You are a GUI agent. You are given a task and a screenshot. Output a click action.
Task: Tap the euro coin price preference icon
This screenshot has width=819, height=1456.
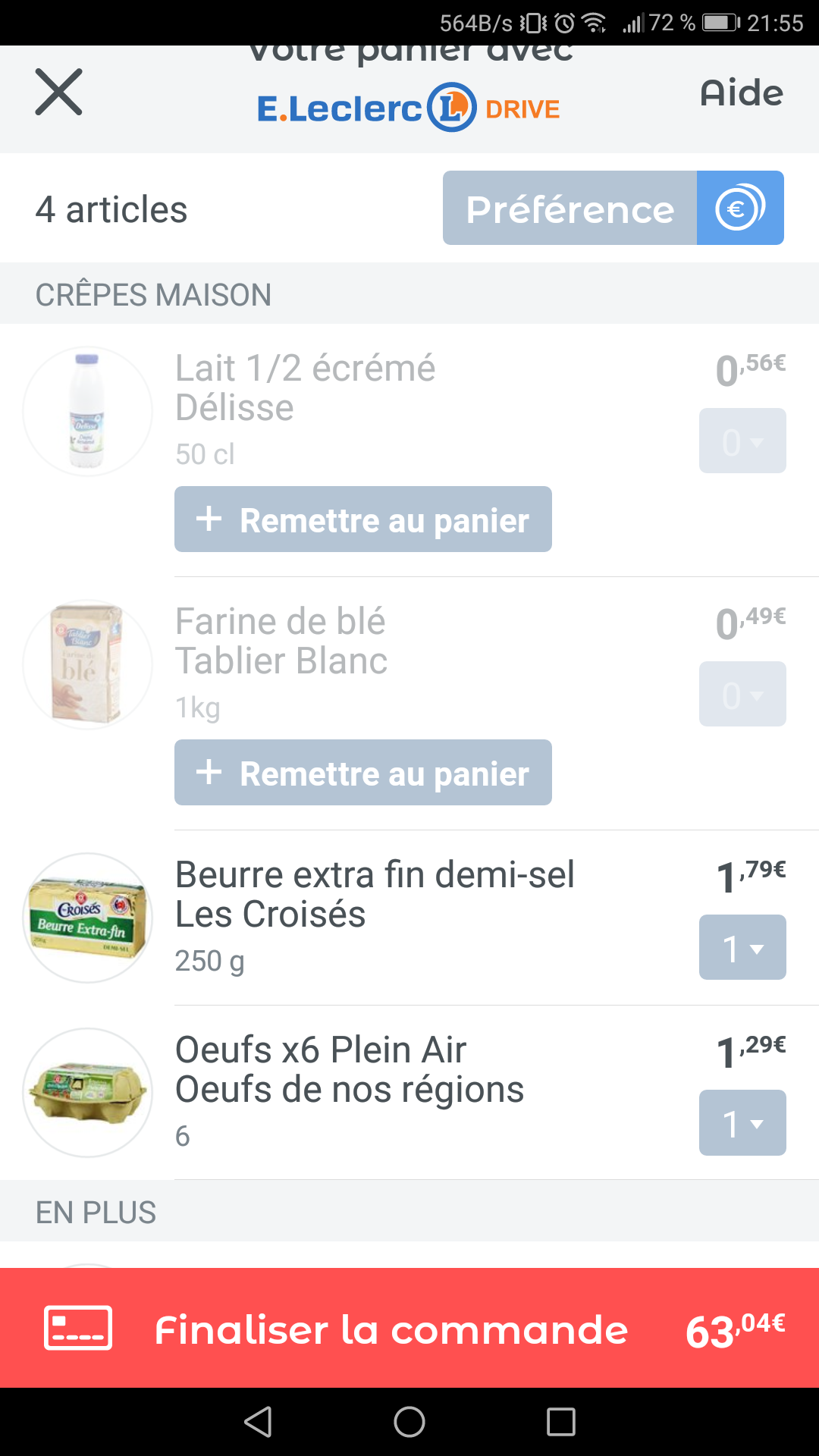pyautogui.click(x=740, y=208)
